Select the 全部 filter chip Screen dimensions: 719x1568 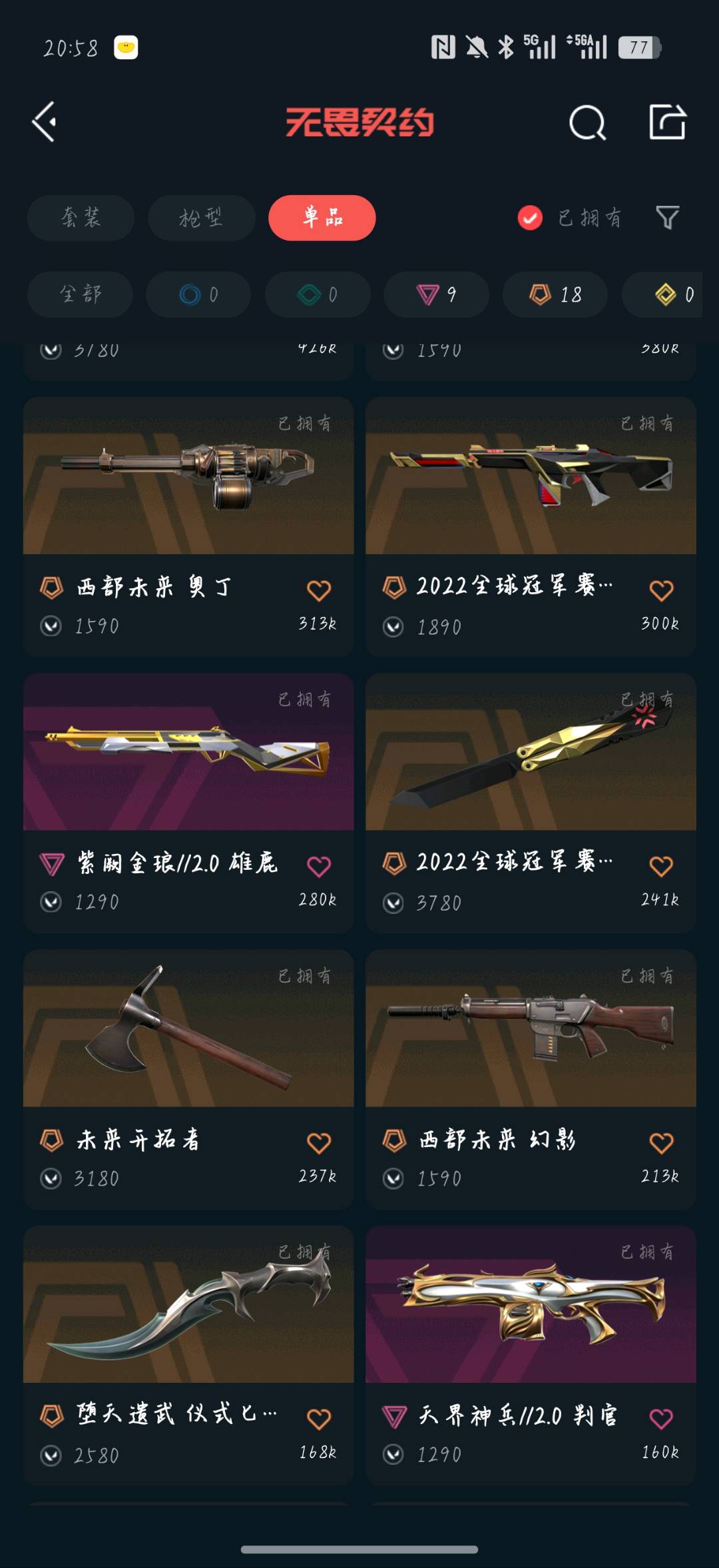(x=80, y=294)
